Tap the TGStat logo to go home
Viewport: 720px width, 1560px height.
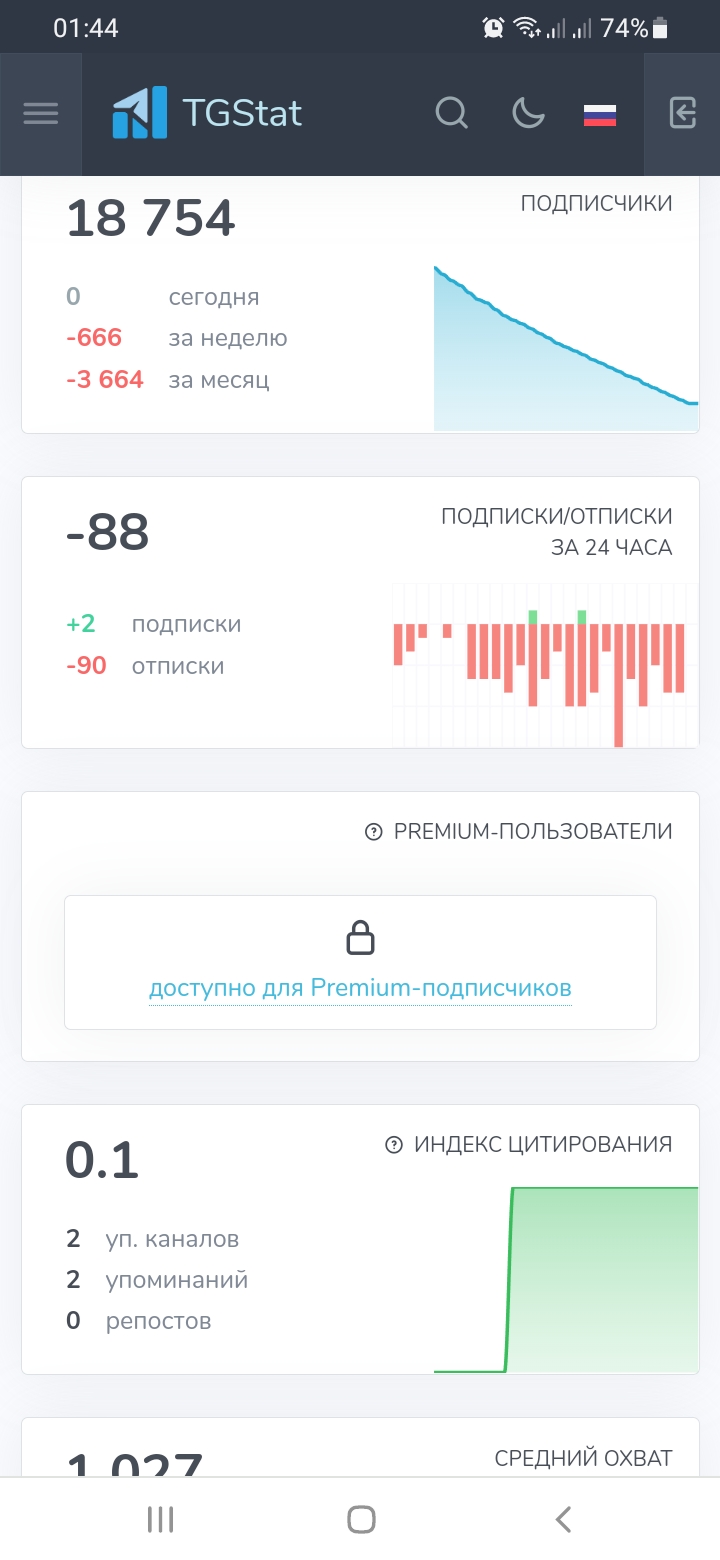point(207,113)
